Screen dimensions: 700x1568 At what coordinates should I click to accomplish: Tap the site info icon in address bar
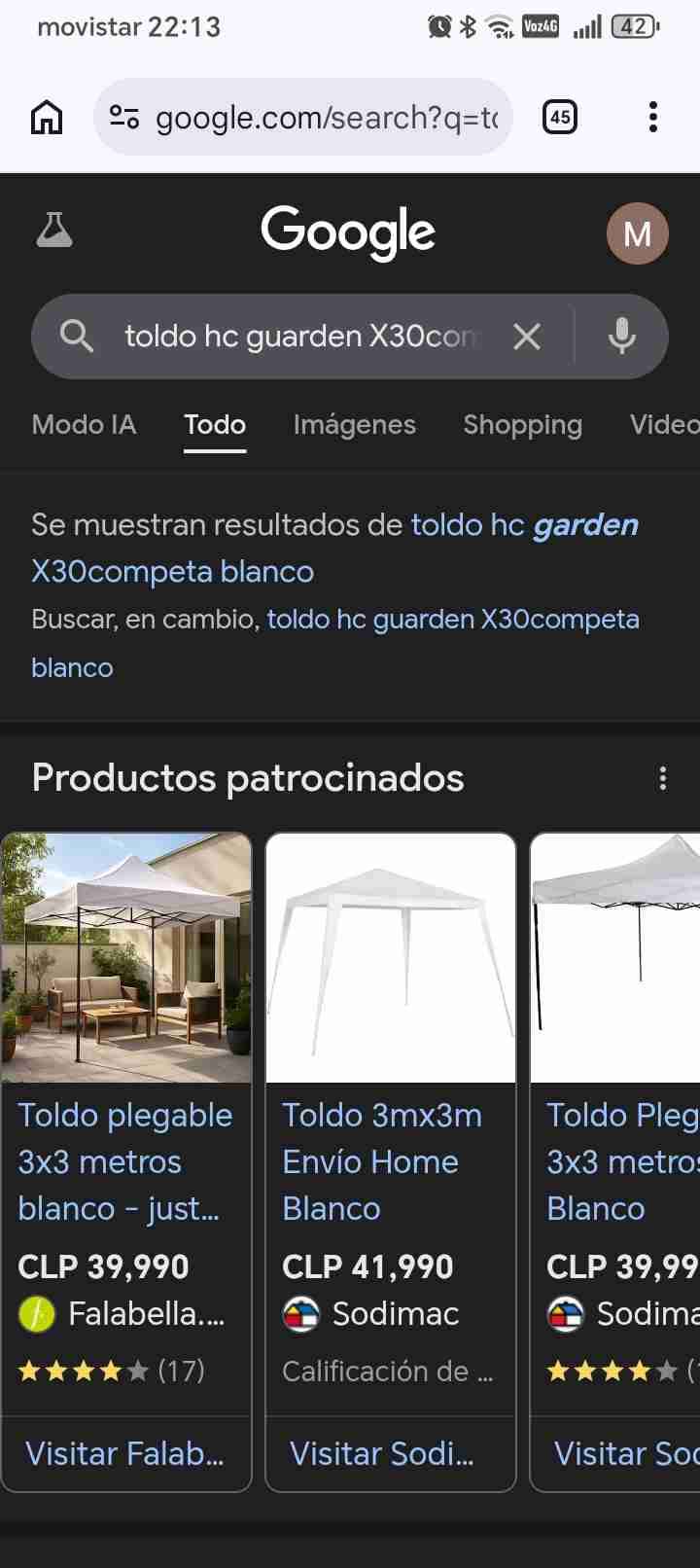[123, 117]
